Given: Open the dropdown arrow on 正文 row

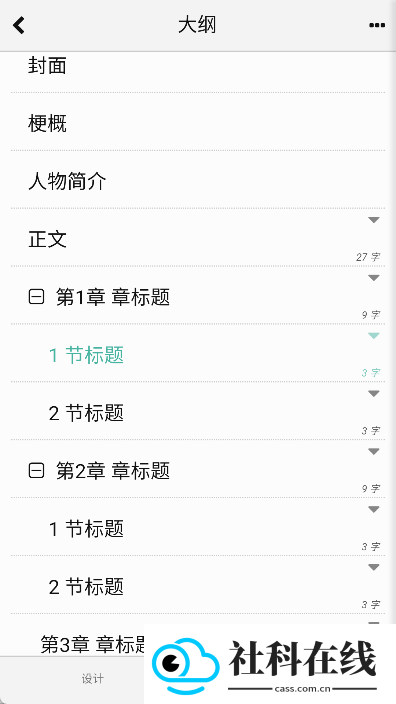Looking at the screenshot, I should (374, 220).
